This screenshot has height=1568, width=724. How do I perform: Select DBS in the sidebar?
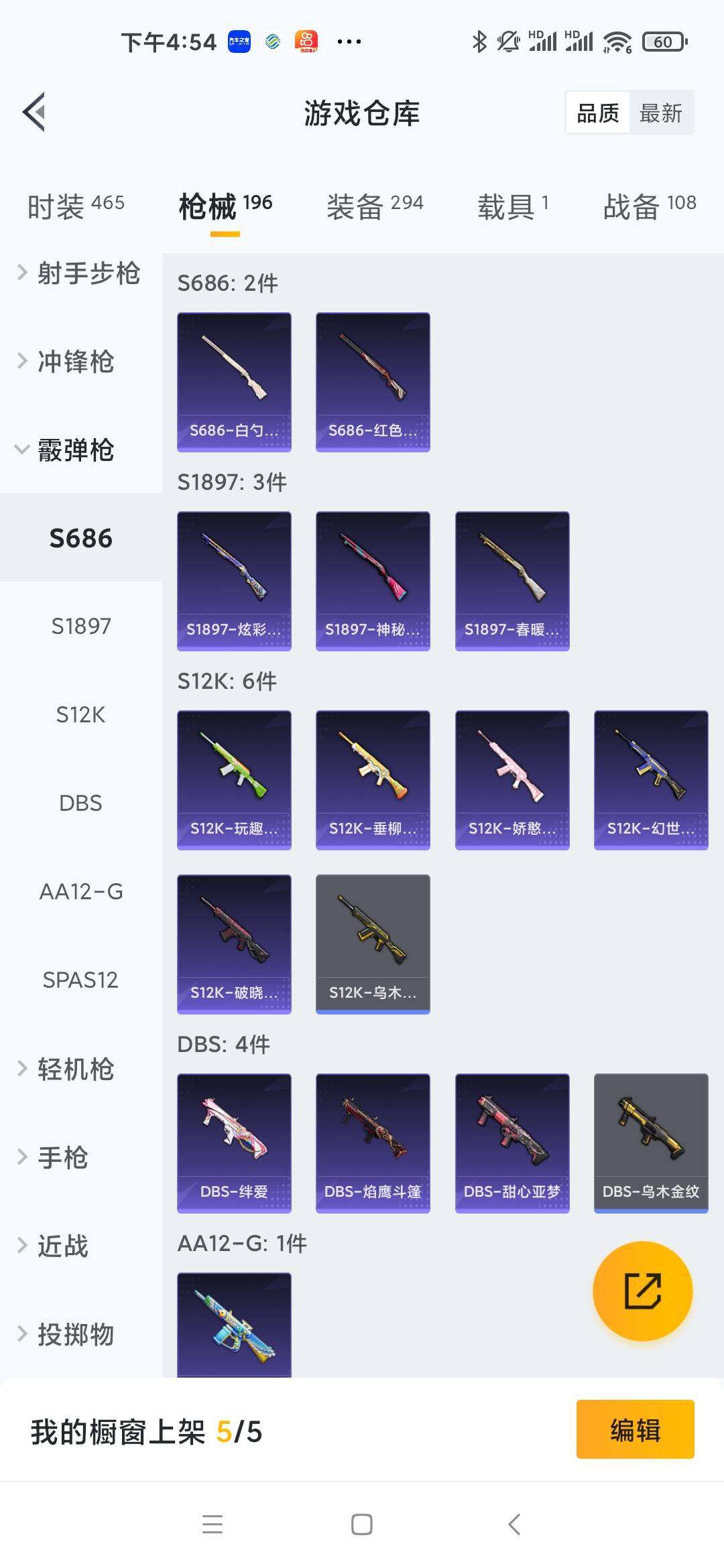(x=81, y=803)
